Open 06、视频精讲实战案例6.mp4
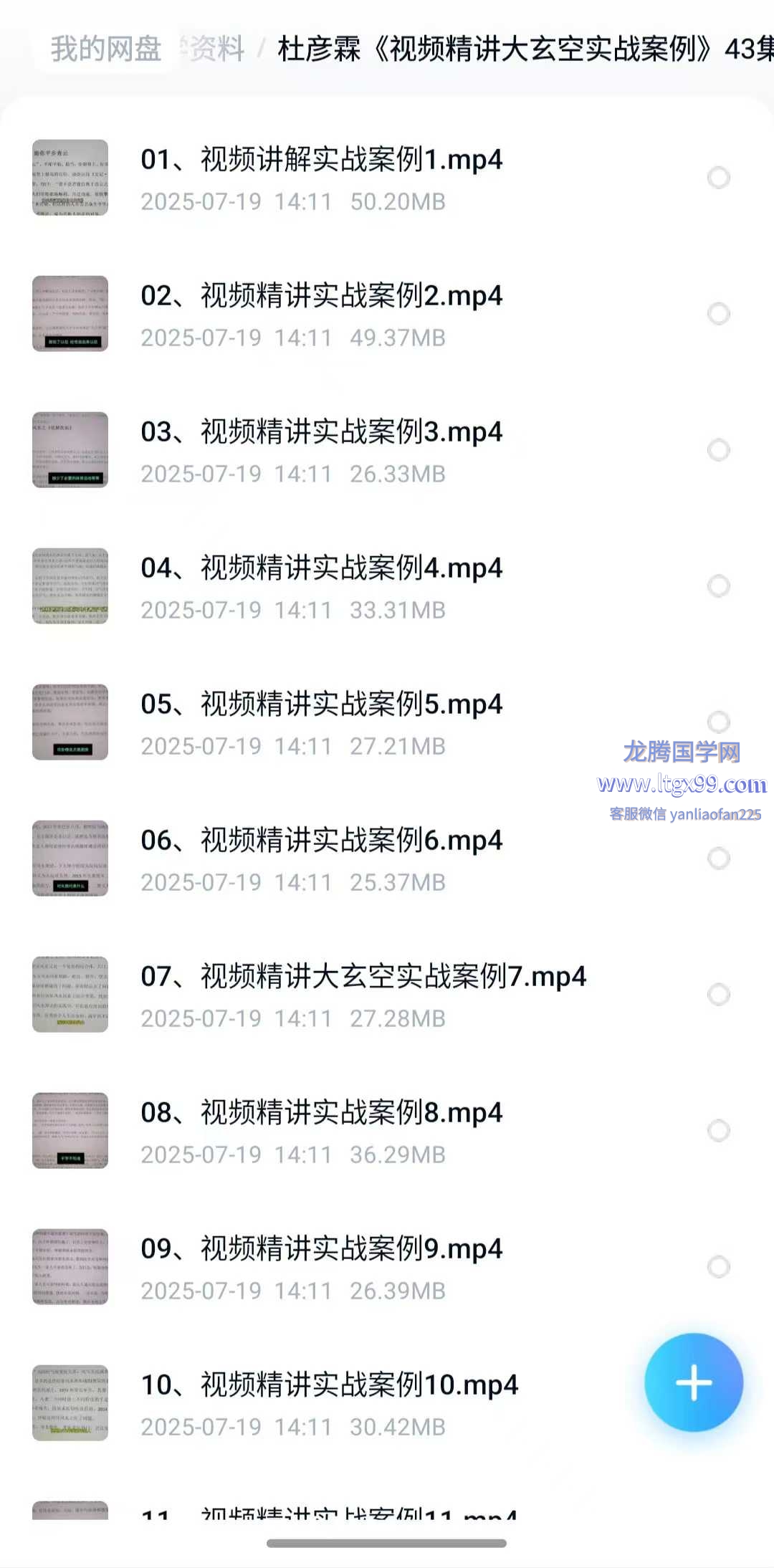The width and height of the screenshot is (774, 1568). (321, 841)
